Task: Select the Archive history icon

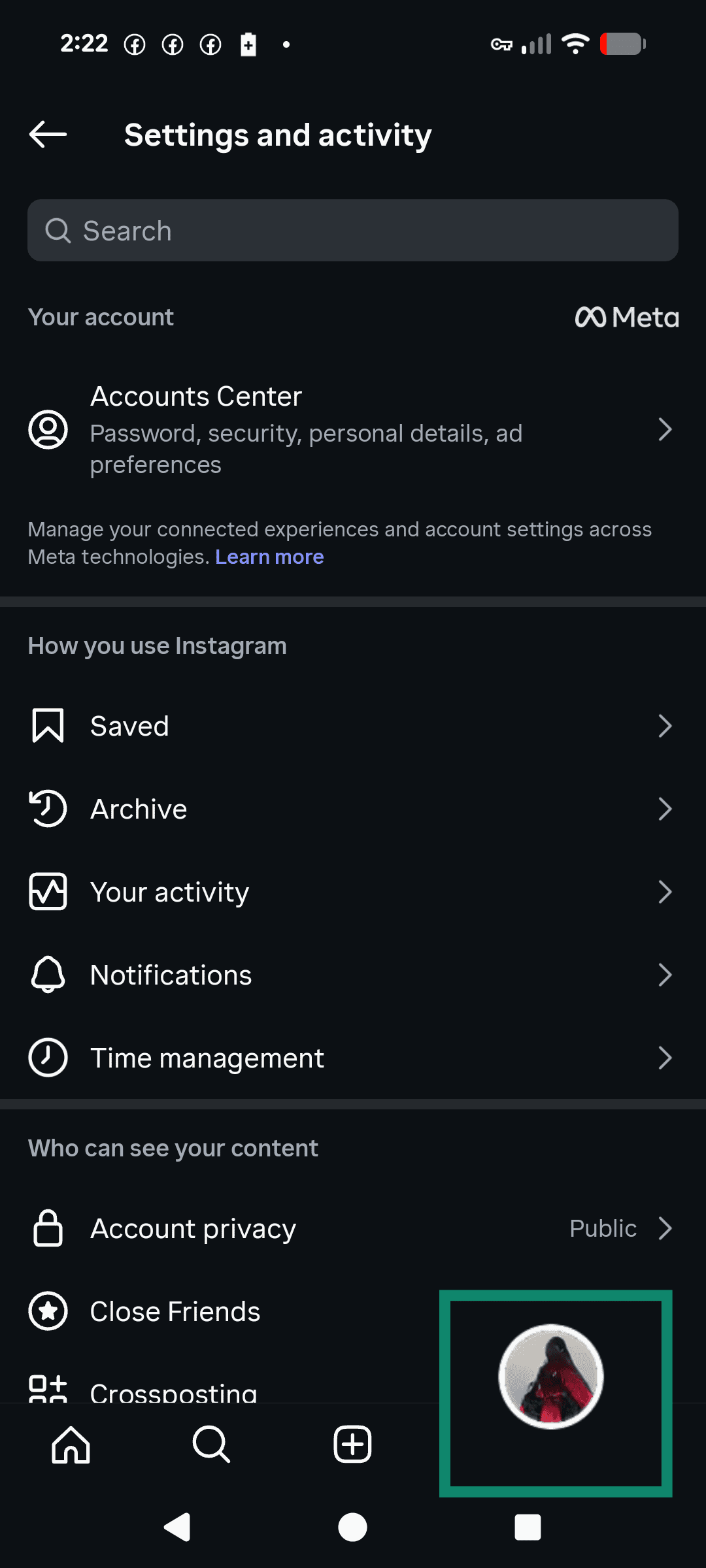Action: [47, 808]
